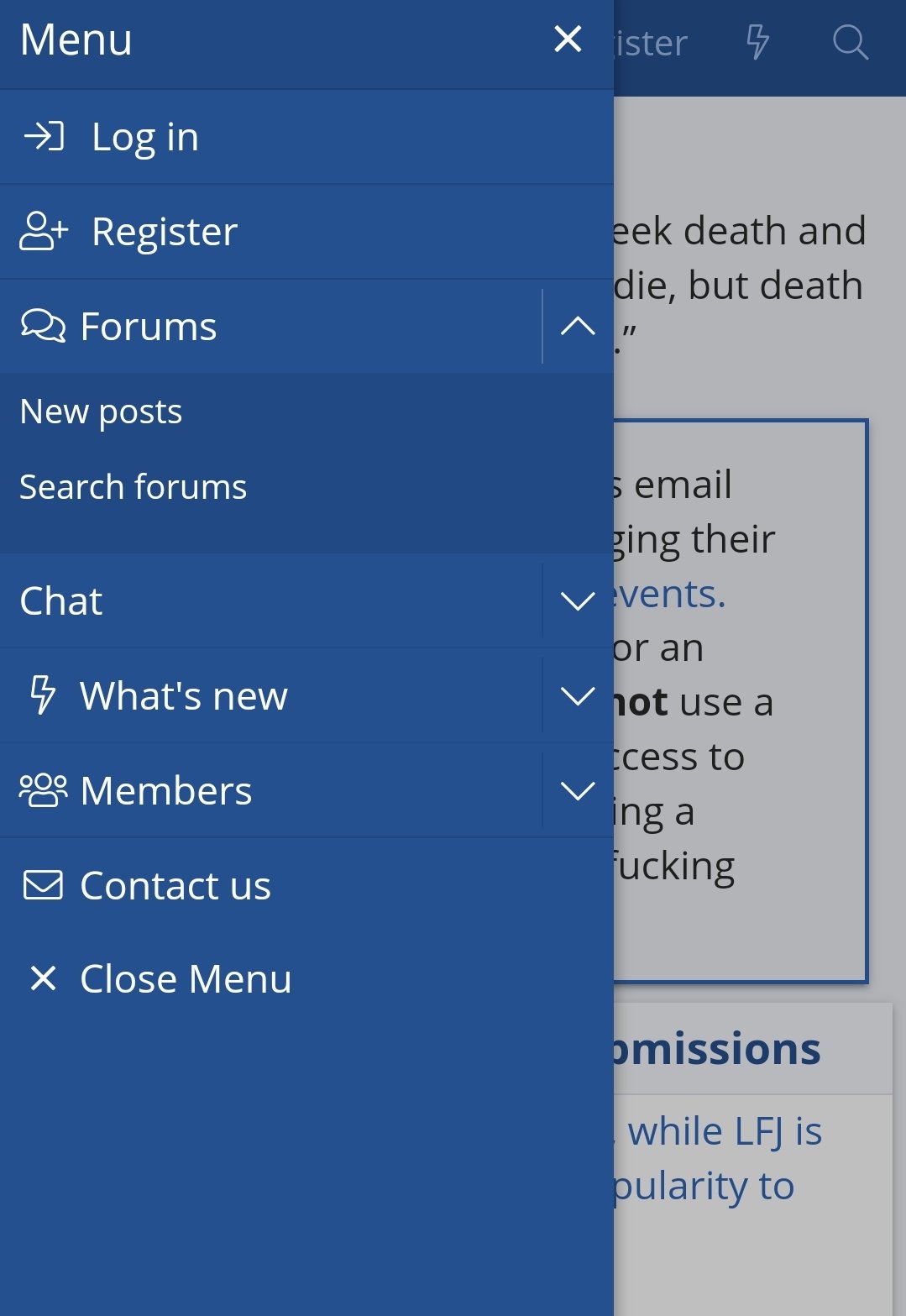Open the Forums section
The height and width of the screenshot is (1316, 906).
(x=149, y=327)
